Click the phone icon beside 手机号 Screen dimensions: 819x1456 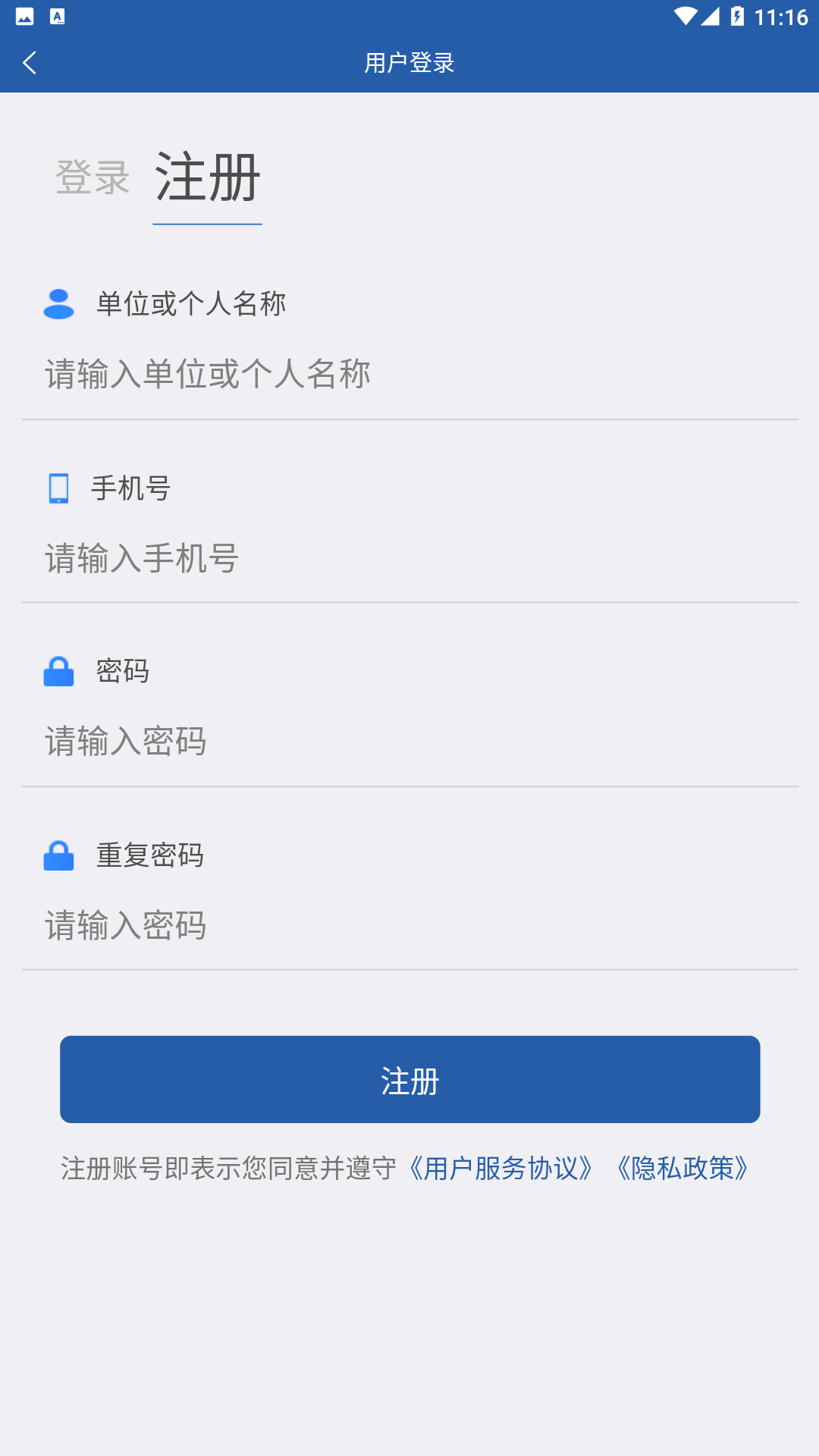click(x=58, y=489)
